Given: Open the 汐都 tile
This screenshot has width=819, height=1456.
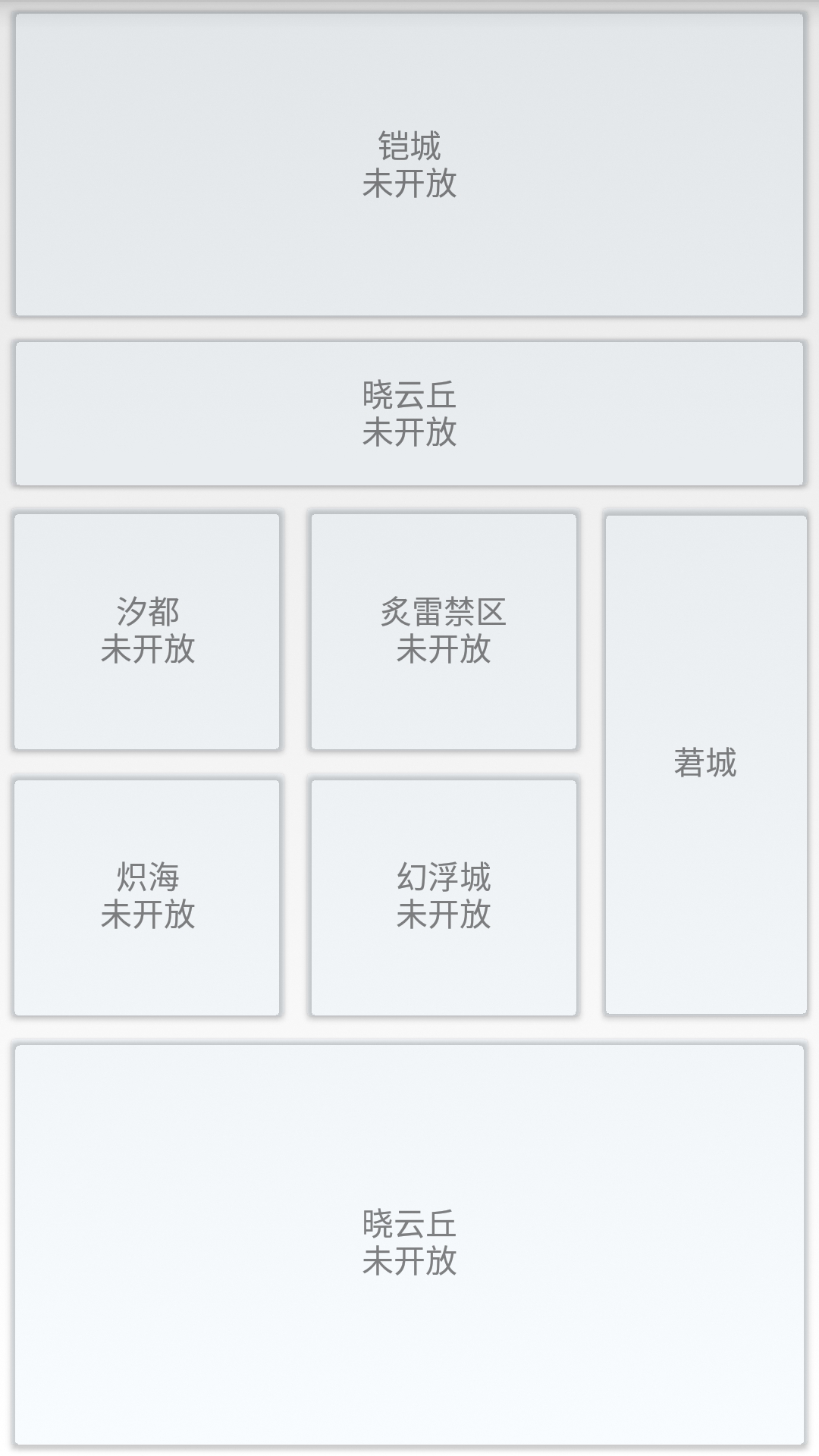Looking at the screenshot, I should (147, 632).
